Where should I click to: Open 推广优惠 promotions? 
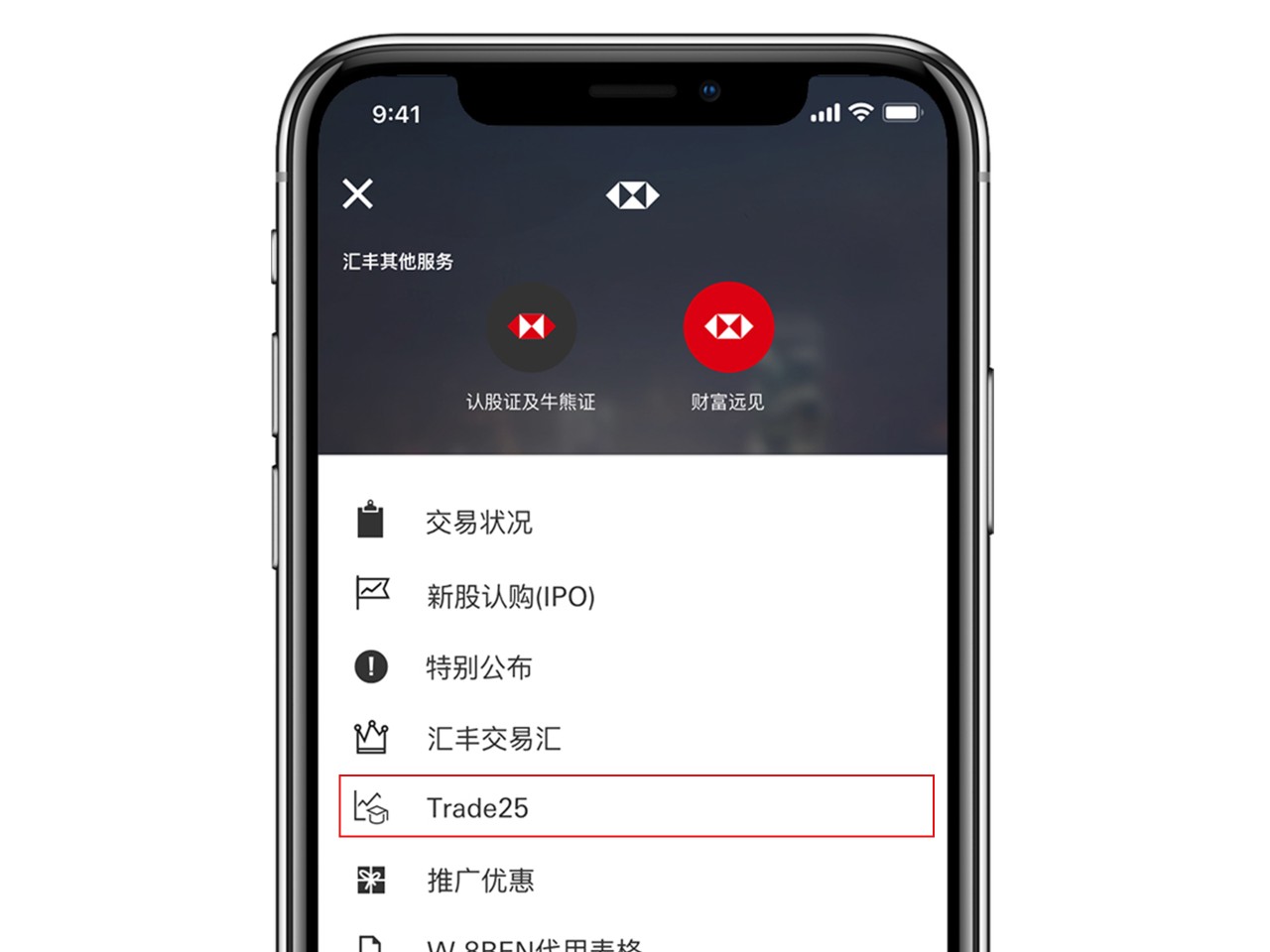click(x=480, y=881)
